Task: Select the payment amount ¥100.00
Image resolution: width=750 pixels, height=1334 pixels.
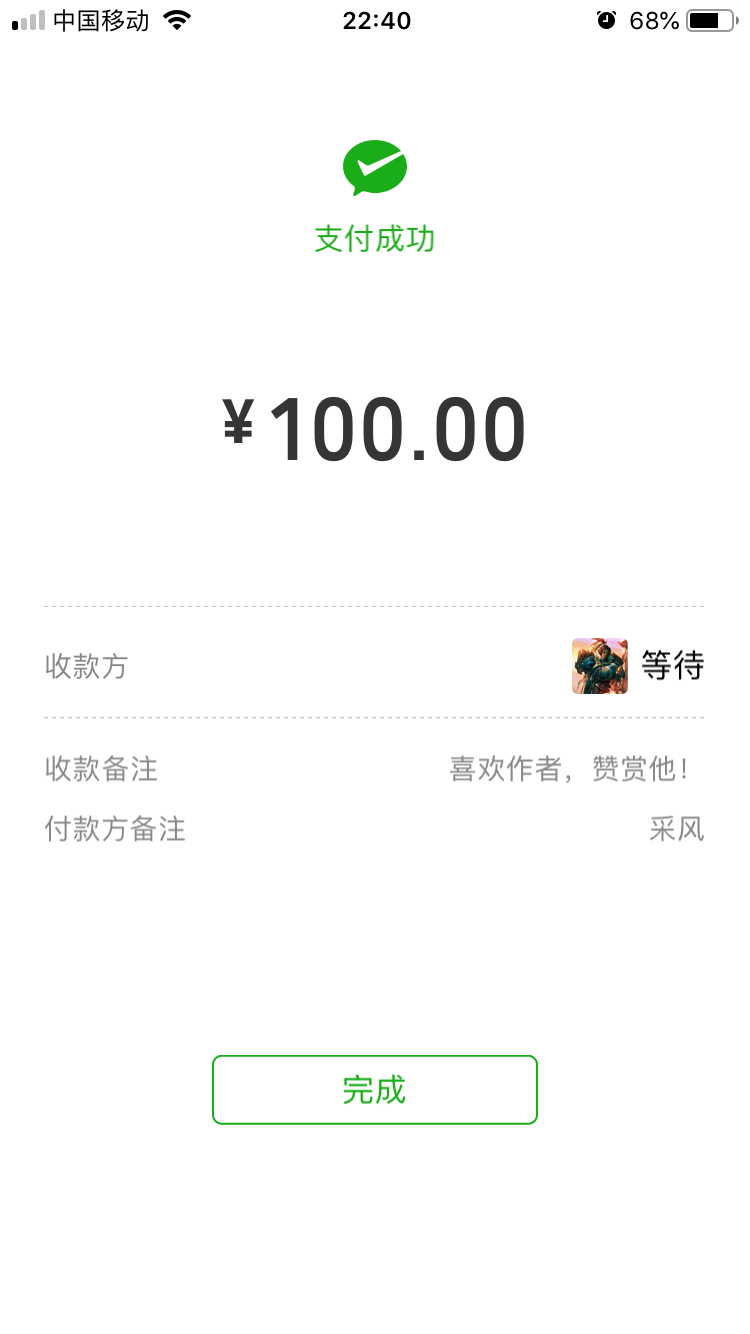Action: point(375,426)
